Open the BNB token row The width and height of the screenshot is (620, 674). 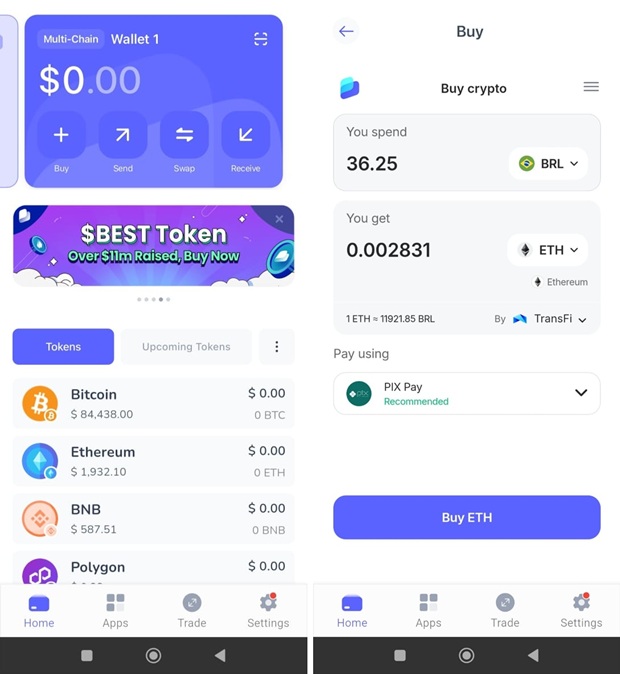153,518
